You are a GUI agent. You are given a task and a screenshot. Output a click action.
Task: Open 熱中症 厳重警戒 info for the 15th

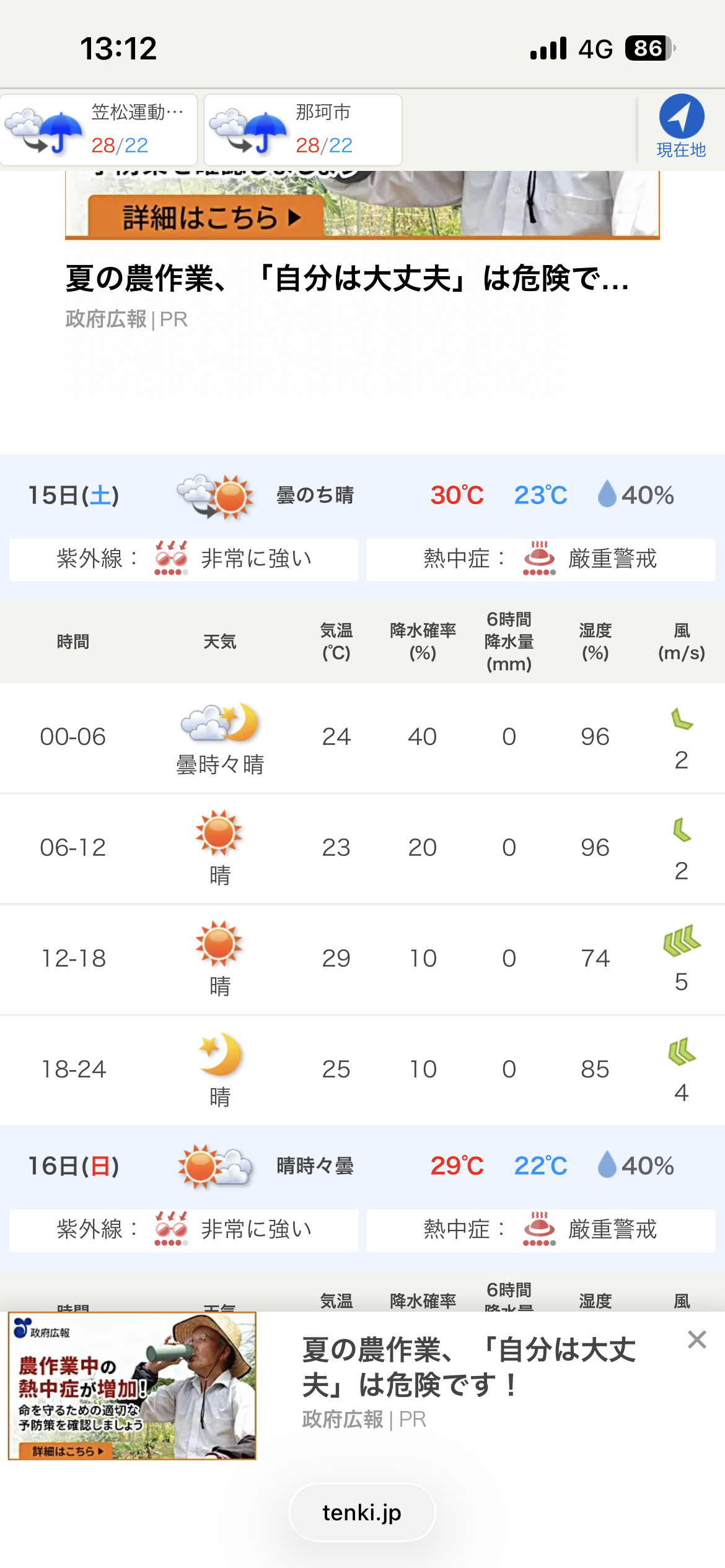pos(540,559)
